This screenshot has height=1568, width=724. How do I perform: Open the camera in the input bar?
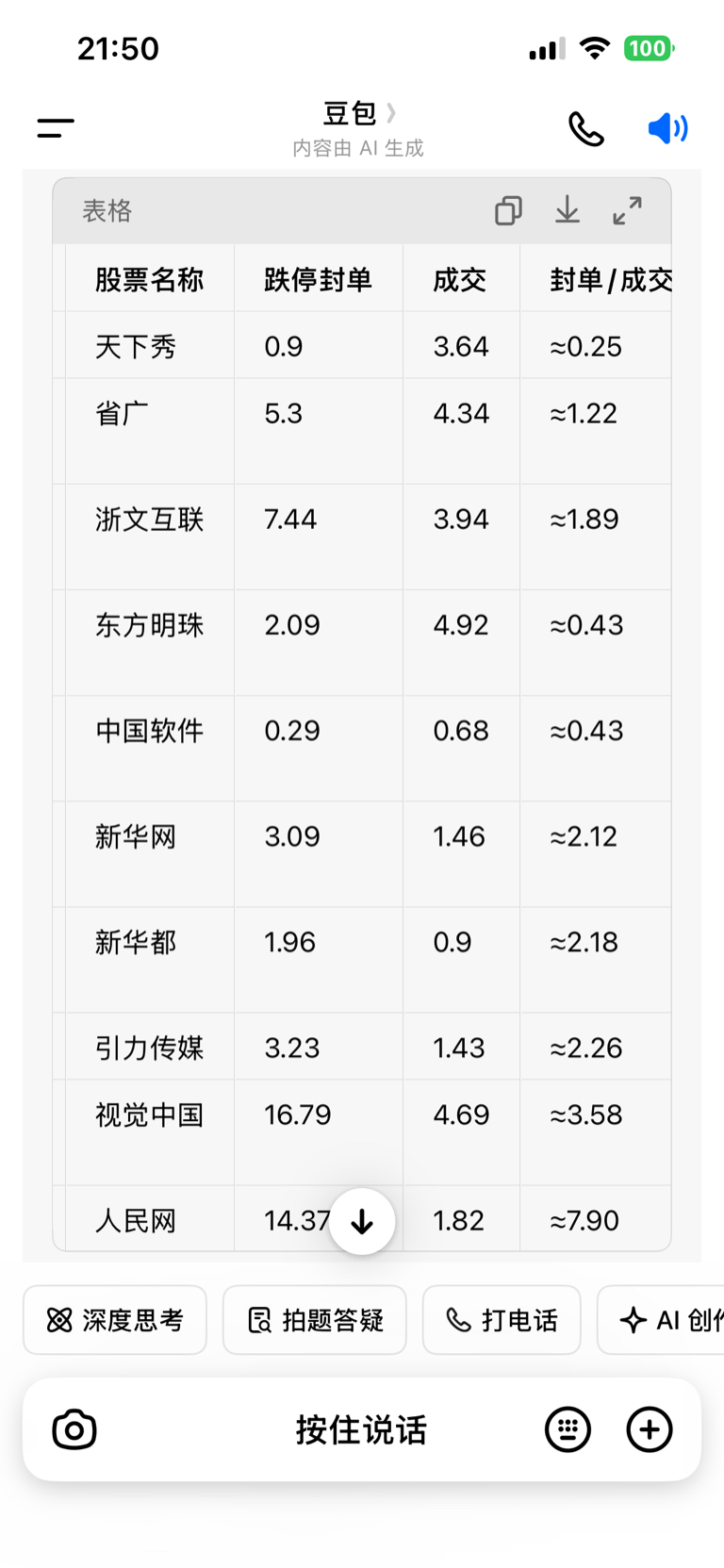[x=73, y=1429]
